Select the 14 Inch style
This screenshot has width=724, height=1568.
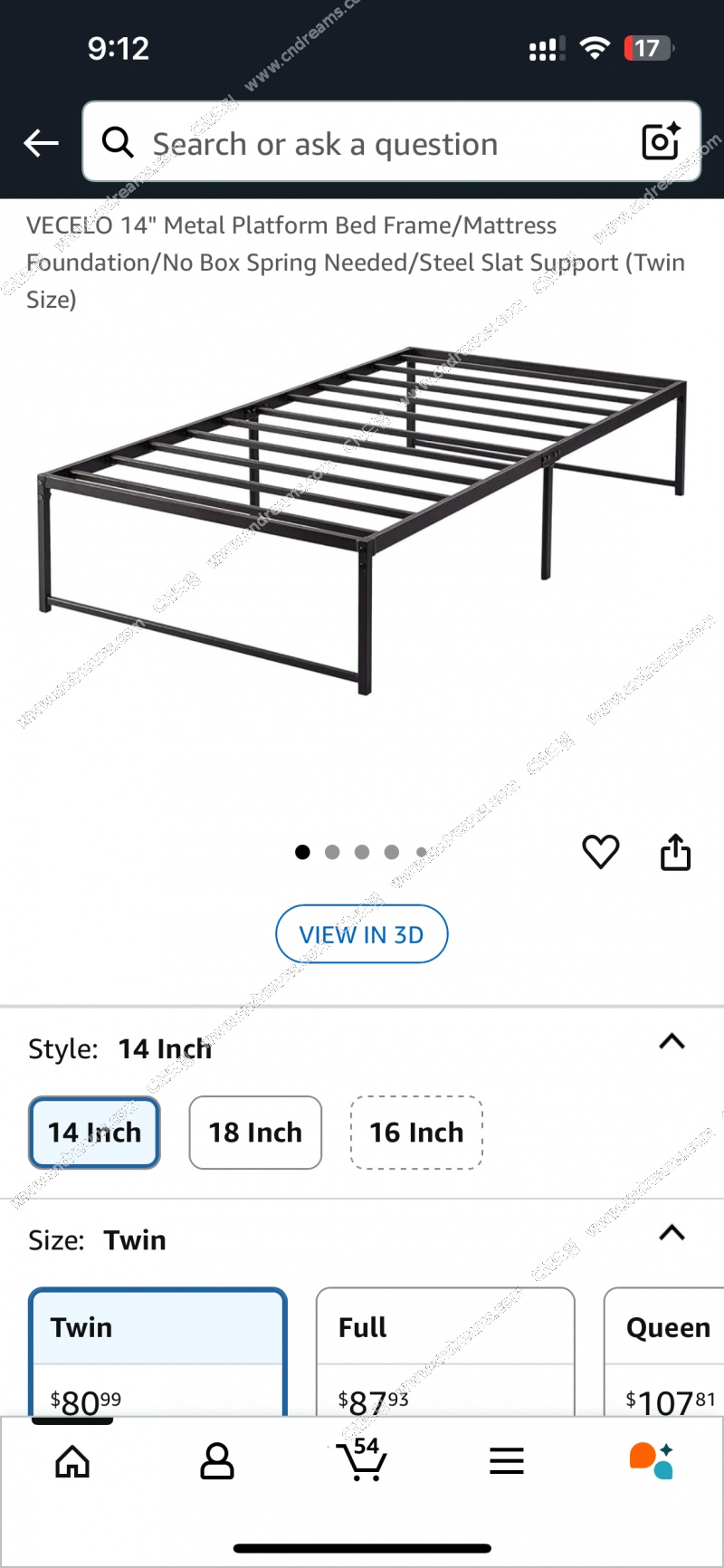click(x=94, y=1133)
